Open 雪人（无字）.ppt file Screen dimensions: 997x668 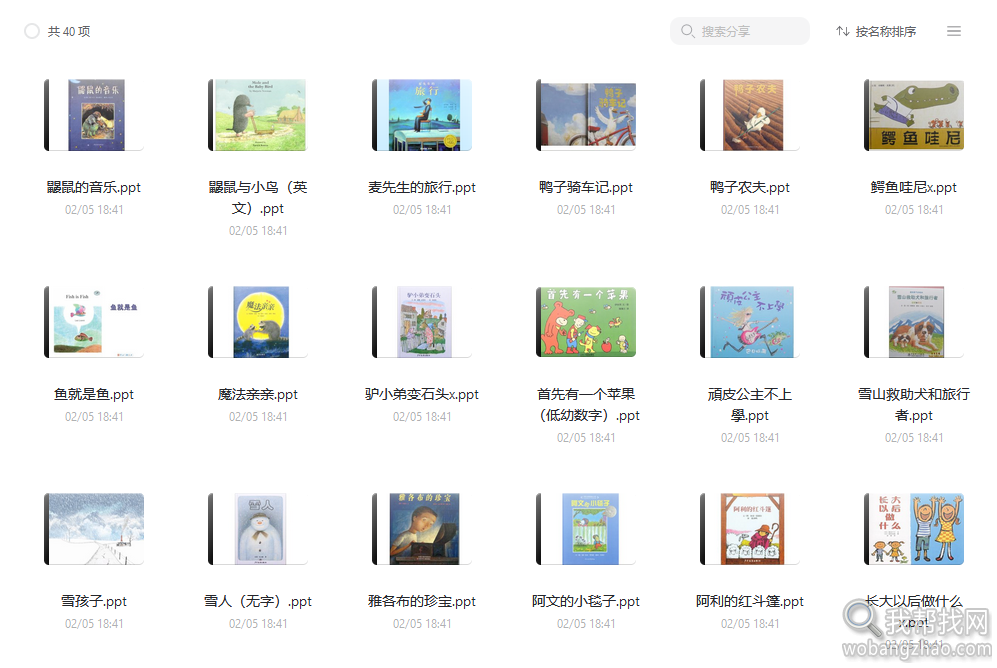(258, 529)
